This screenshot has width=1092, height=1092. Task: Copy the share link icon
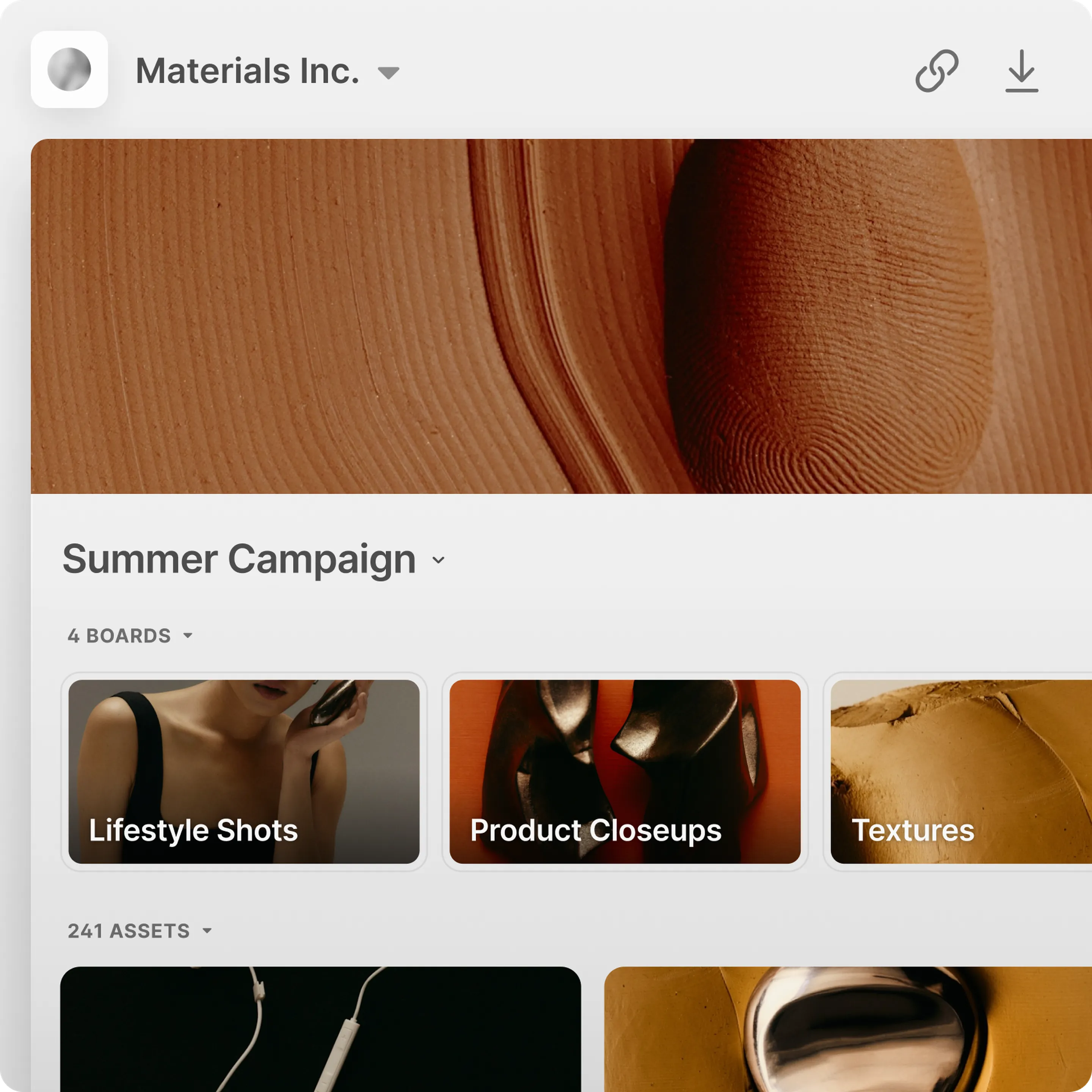tap(937, 71)
